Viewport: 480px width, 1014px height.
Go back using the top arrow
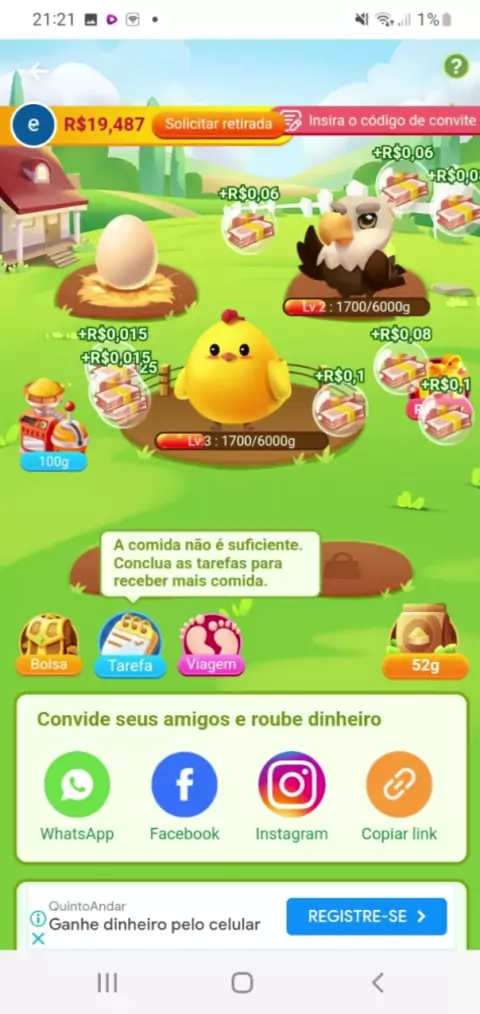[38, 71]
